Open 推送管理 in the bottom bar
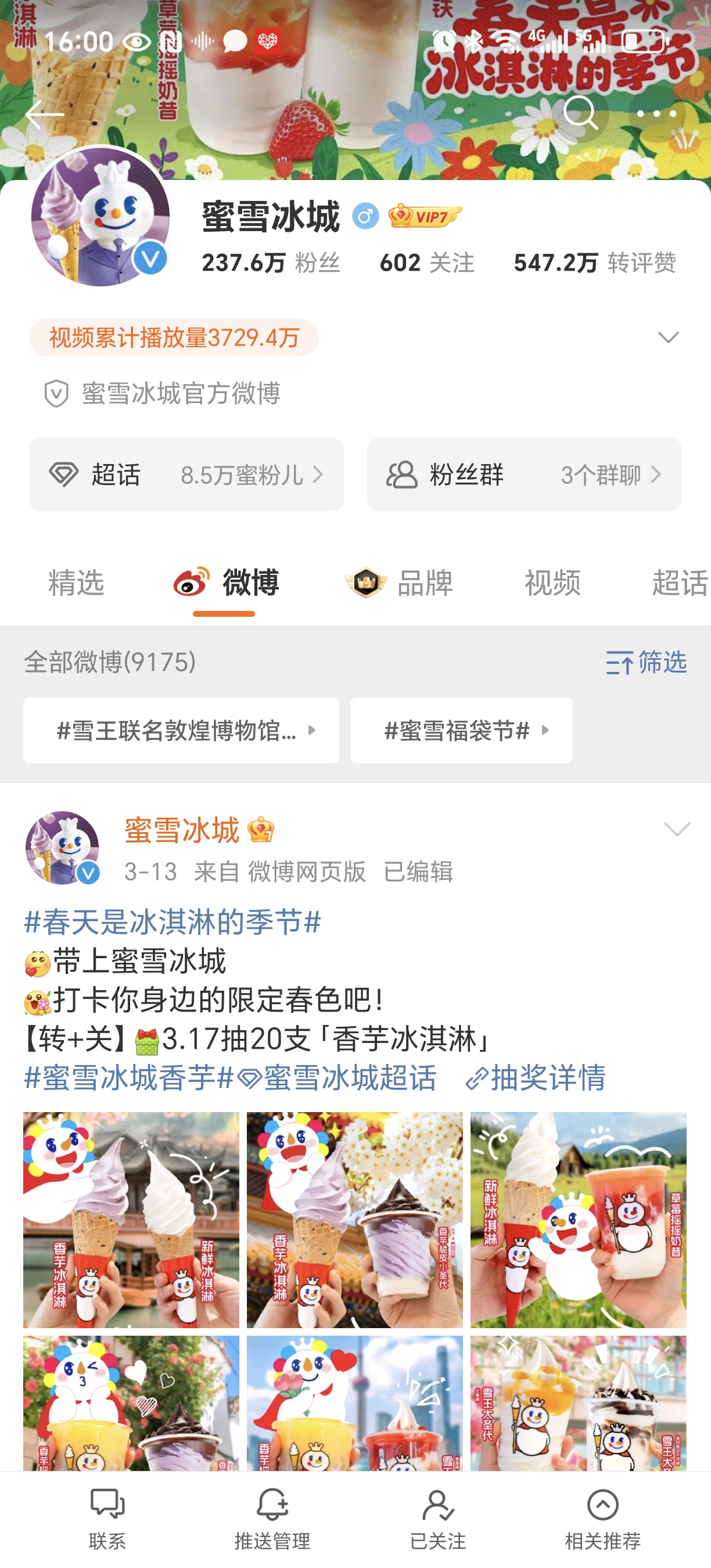This screenshot has width=711, height=1568. pos(272,1518)
